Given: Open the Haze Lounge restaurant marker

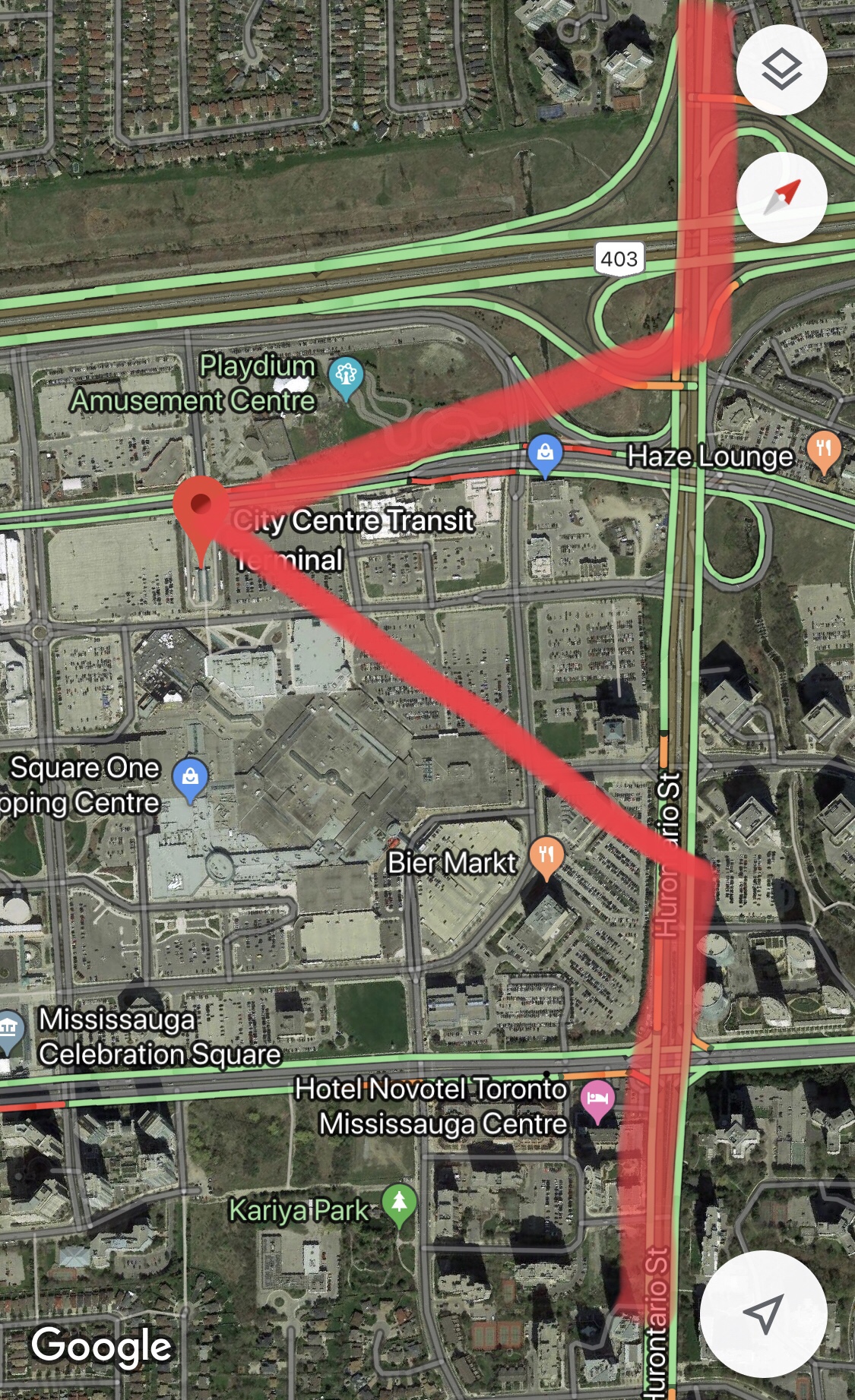Looking at the screenshot, I should 823,450.
